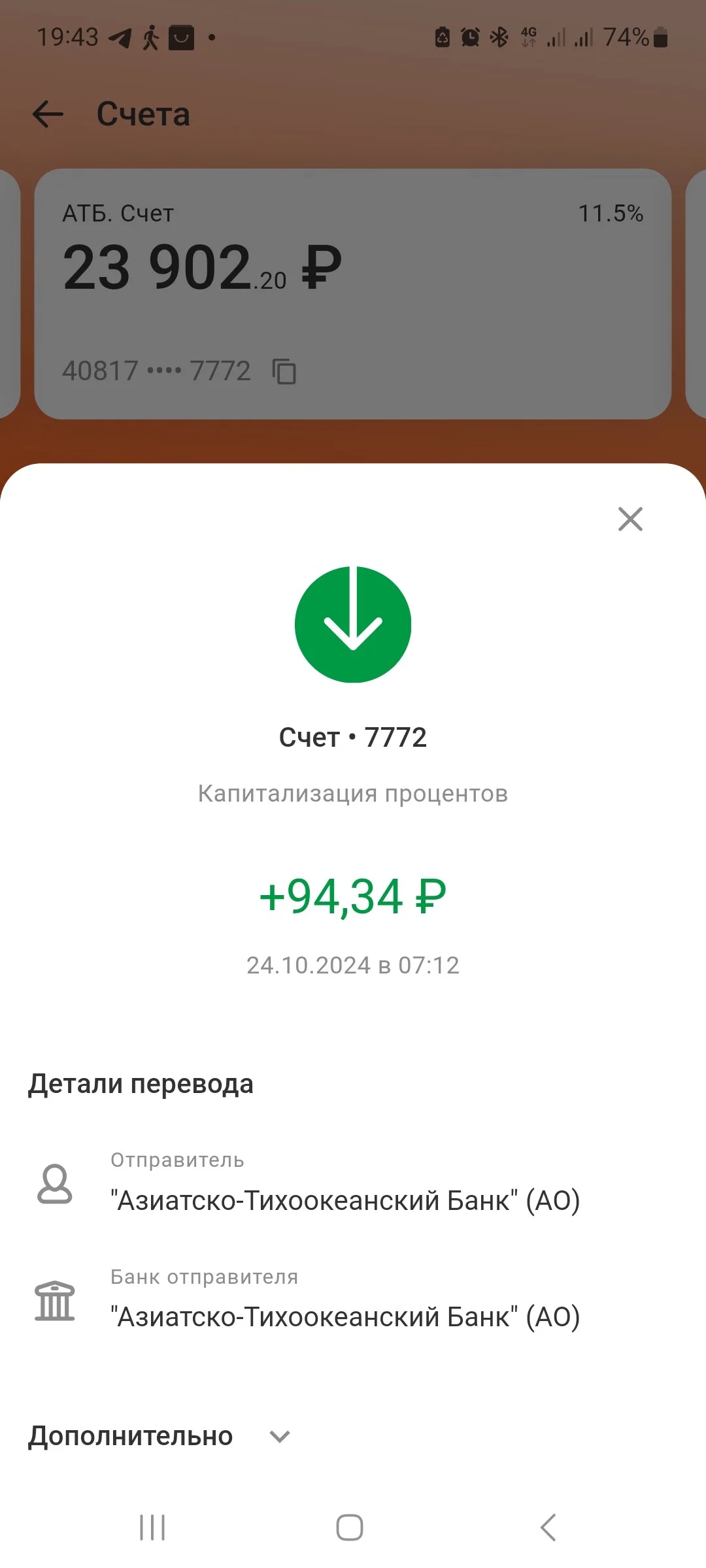Expand the Дополнительно section

[x=159, y=1436]
